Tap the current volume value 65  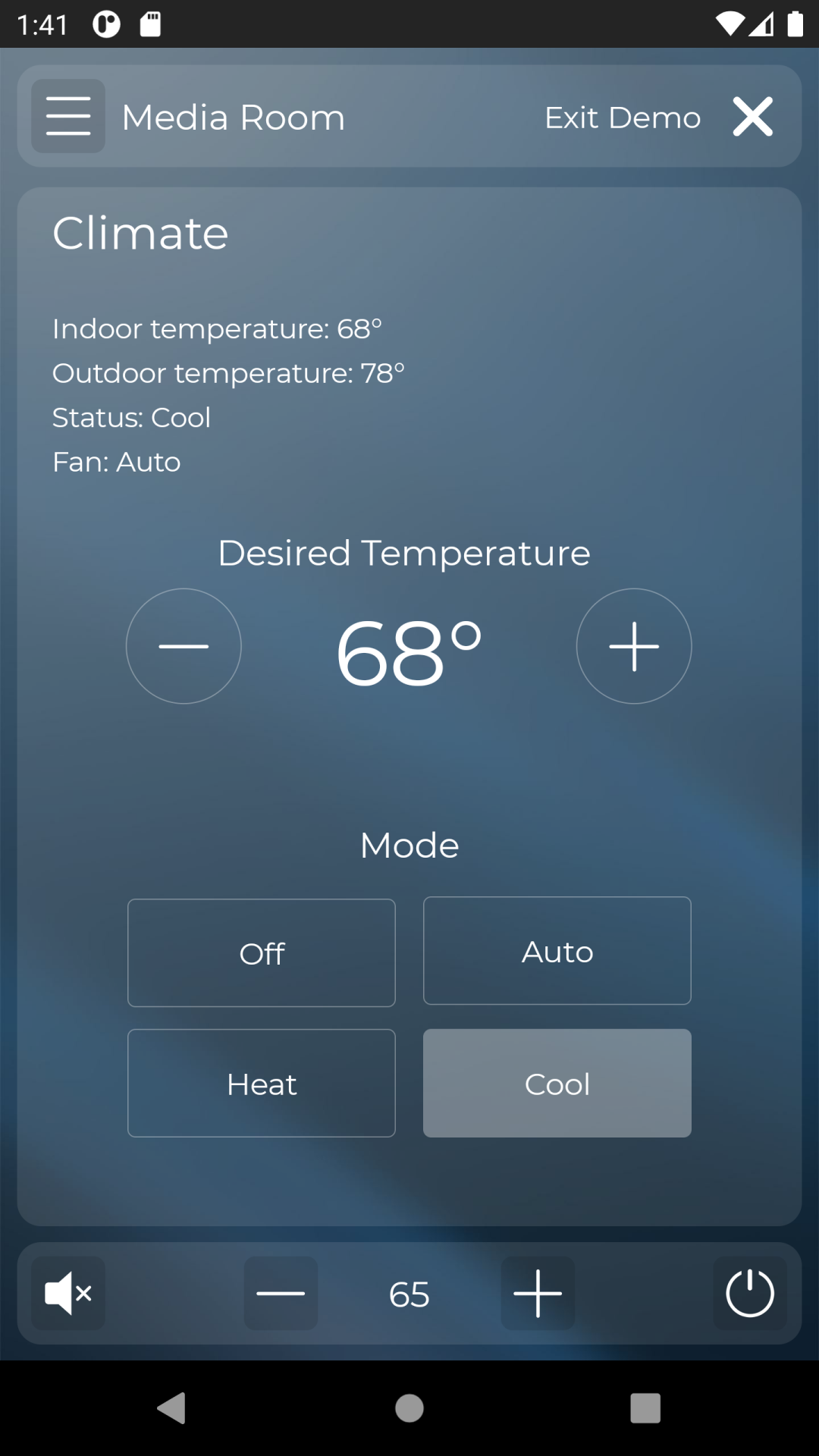pos(409,1294)
